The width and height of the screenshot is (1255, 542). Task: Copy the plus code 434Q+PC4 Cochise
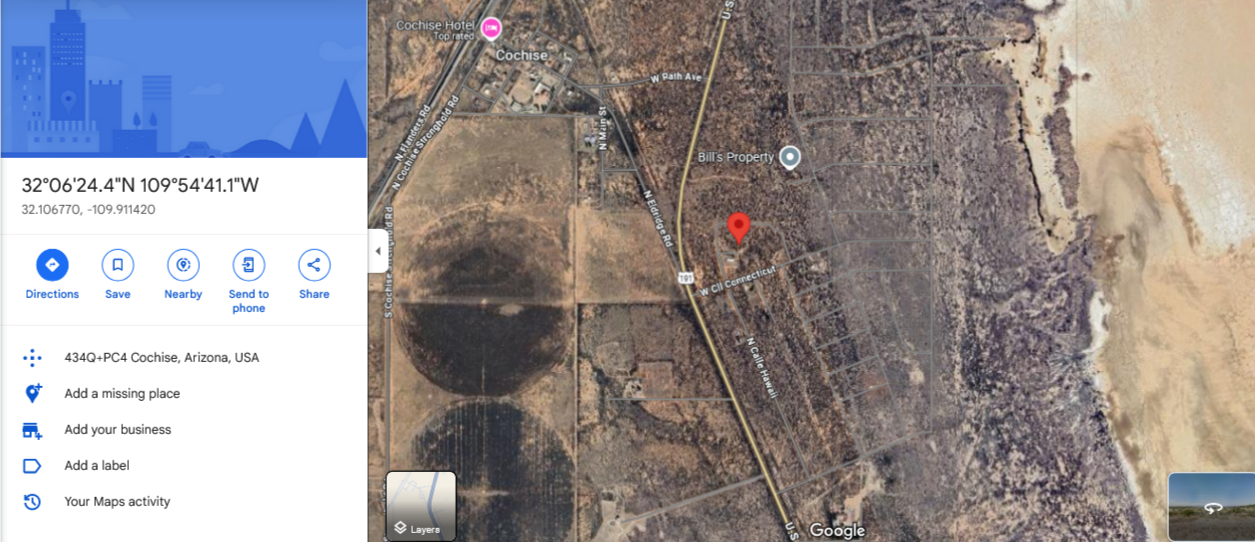tap(161, 357)
